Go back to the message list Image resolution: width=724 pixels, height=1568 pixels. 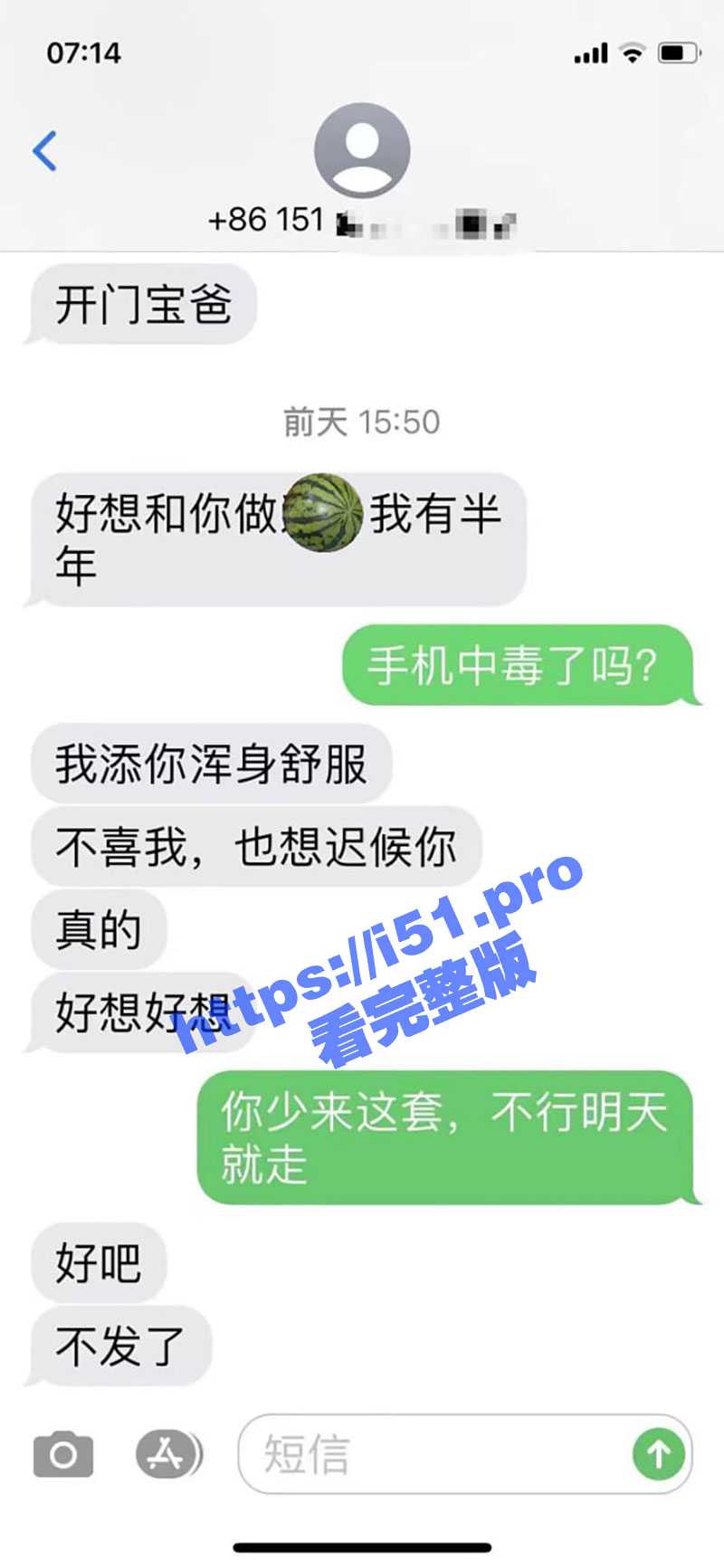point(44,151)
